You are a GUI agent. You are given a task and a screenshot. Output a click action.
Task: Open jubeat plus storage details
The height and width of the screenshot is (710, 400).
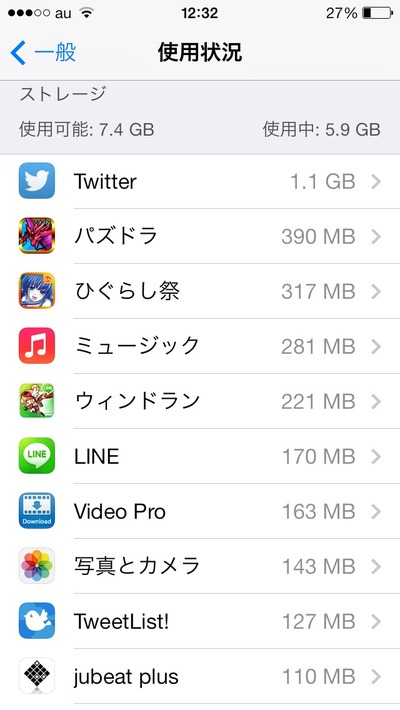pyautogui.click(x=200, y=676)
